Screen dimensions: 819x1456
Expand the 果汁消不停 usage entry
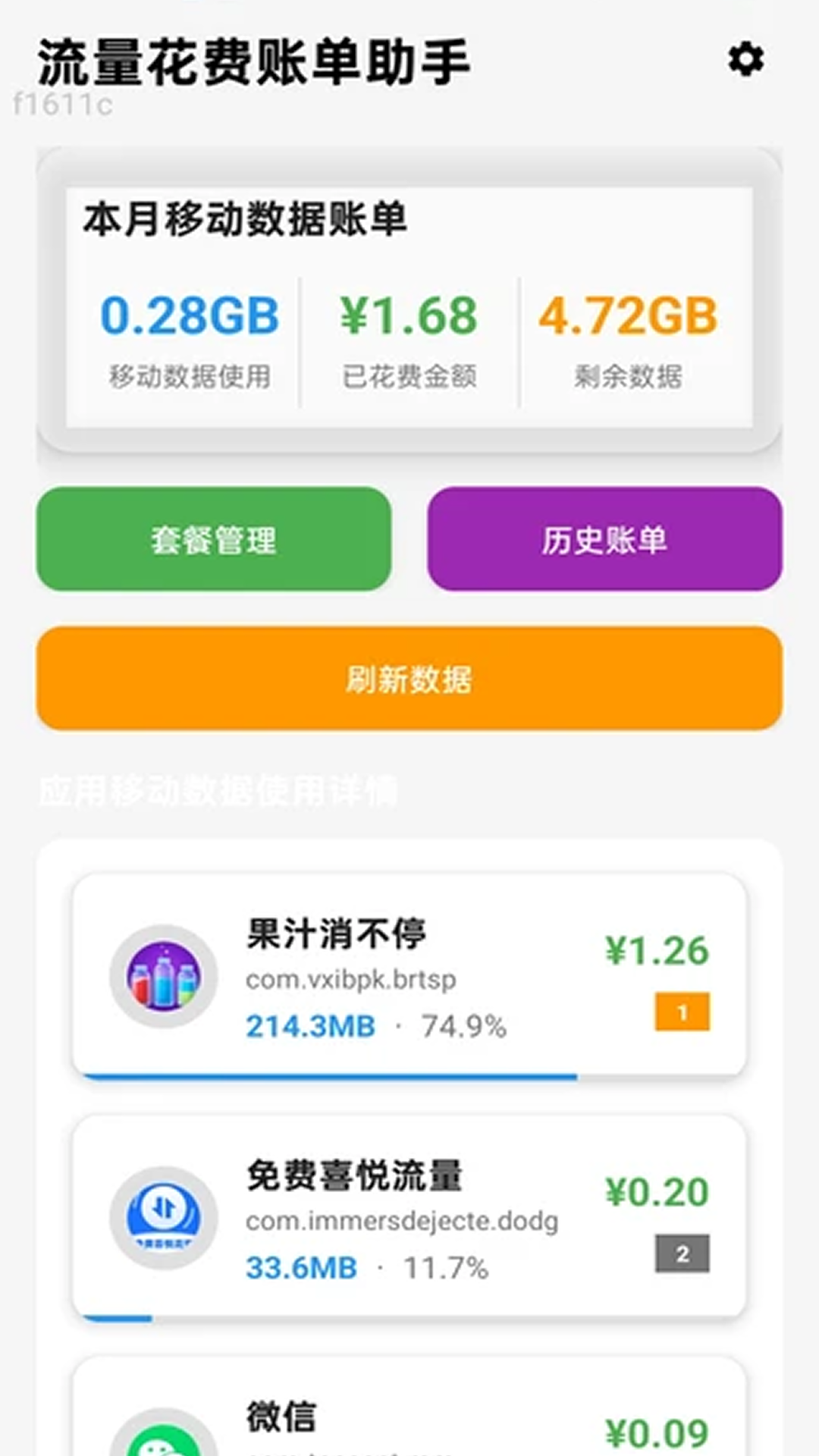point(409,978)
